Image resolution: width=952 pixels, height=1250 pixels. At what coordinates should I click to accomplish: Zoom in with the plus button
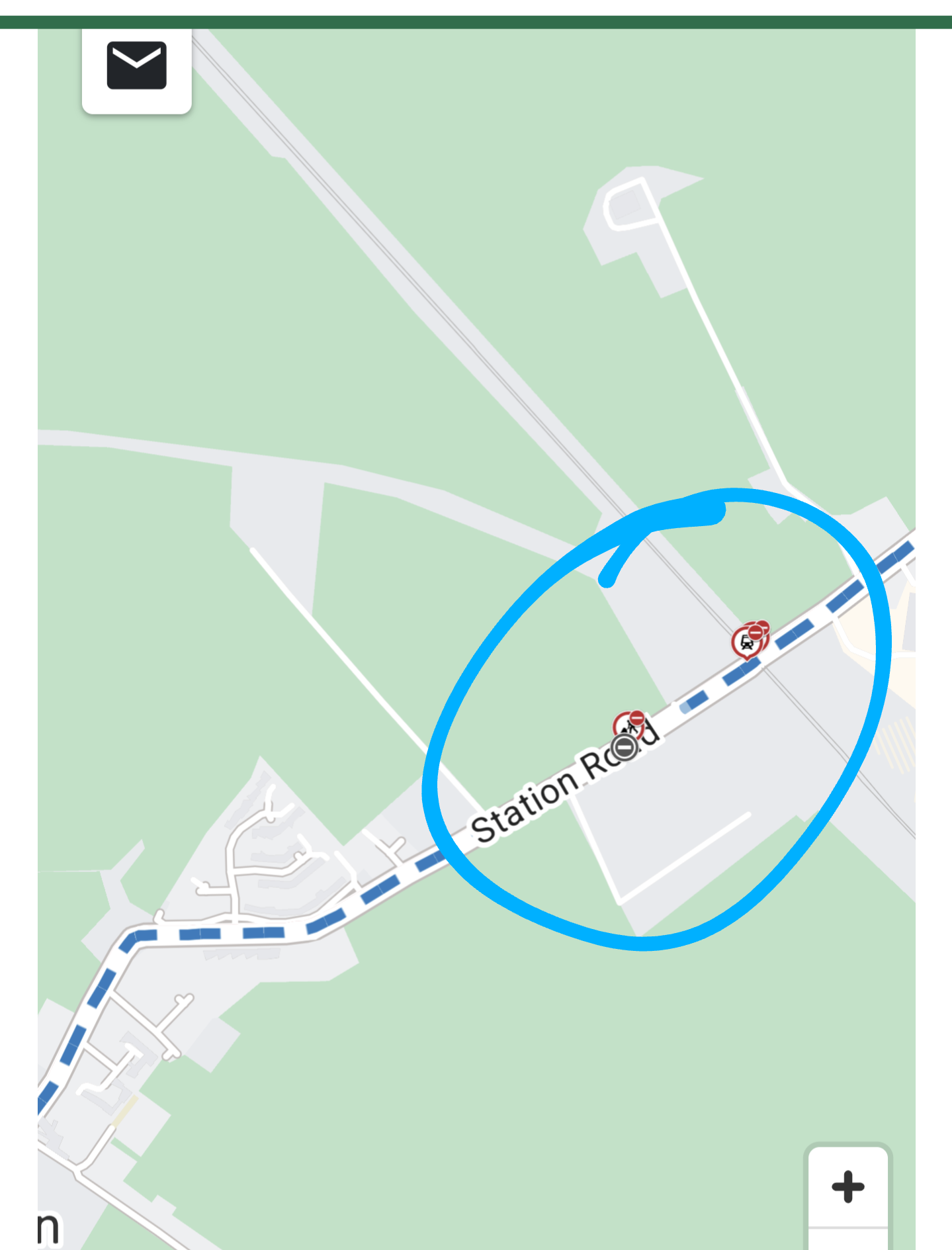point(847,1186)
